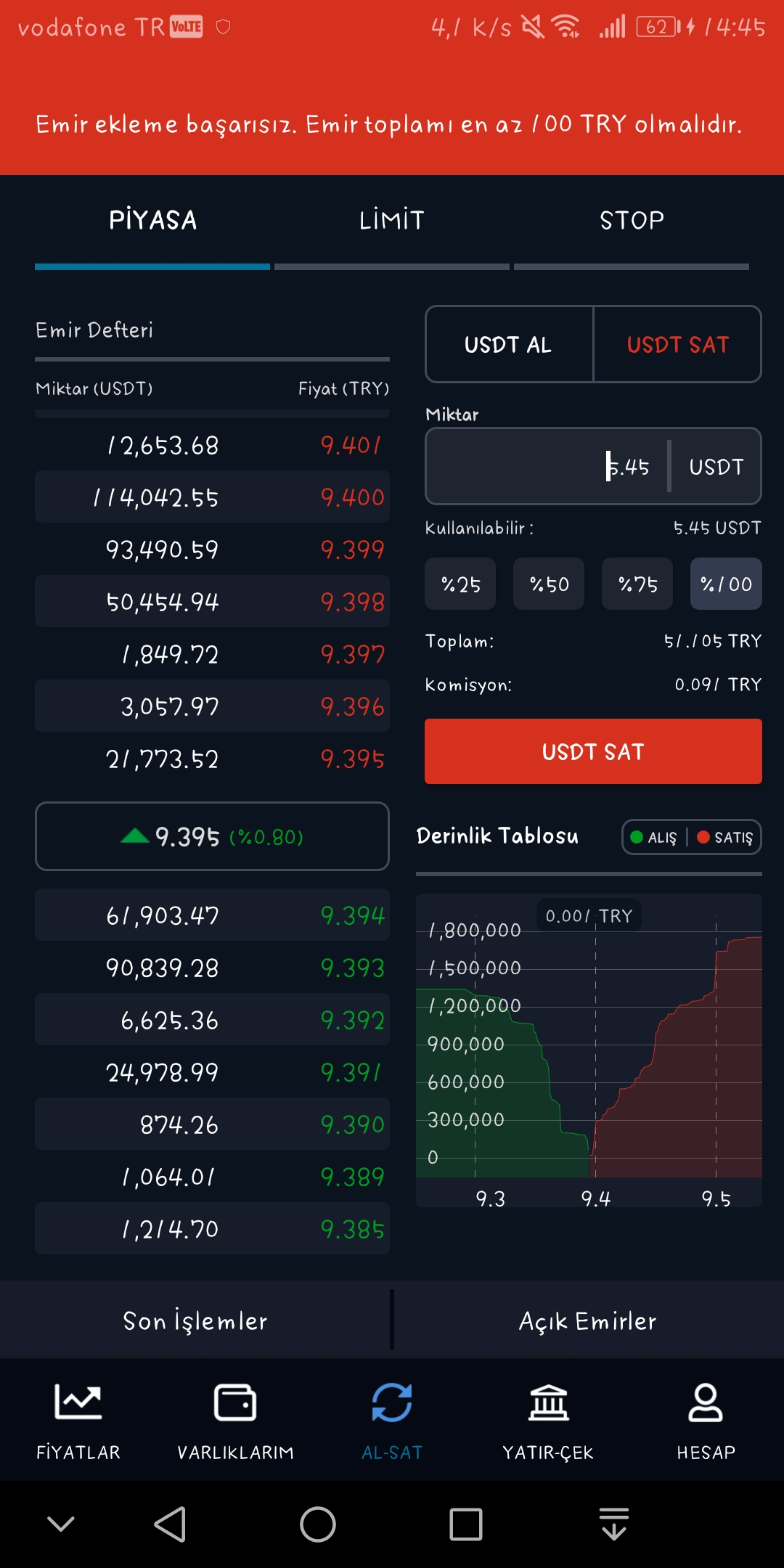Open YATIR-ÇEK deposit and withdraw section
The width and height of the screenshot is (784, 1568).
click(x=549, y=1421)
